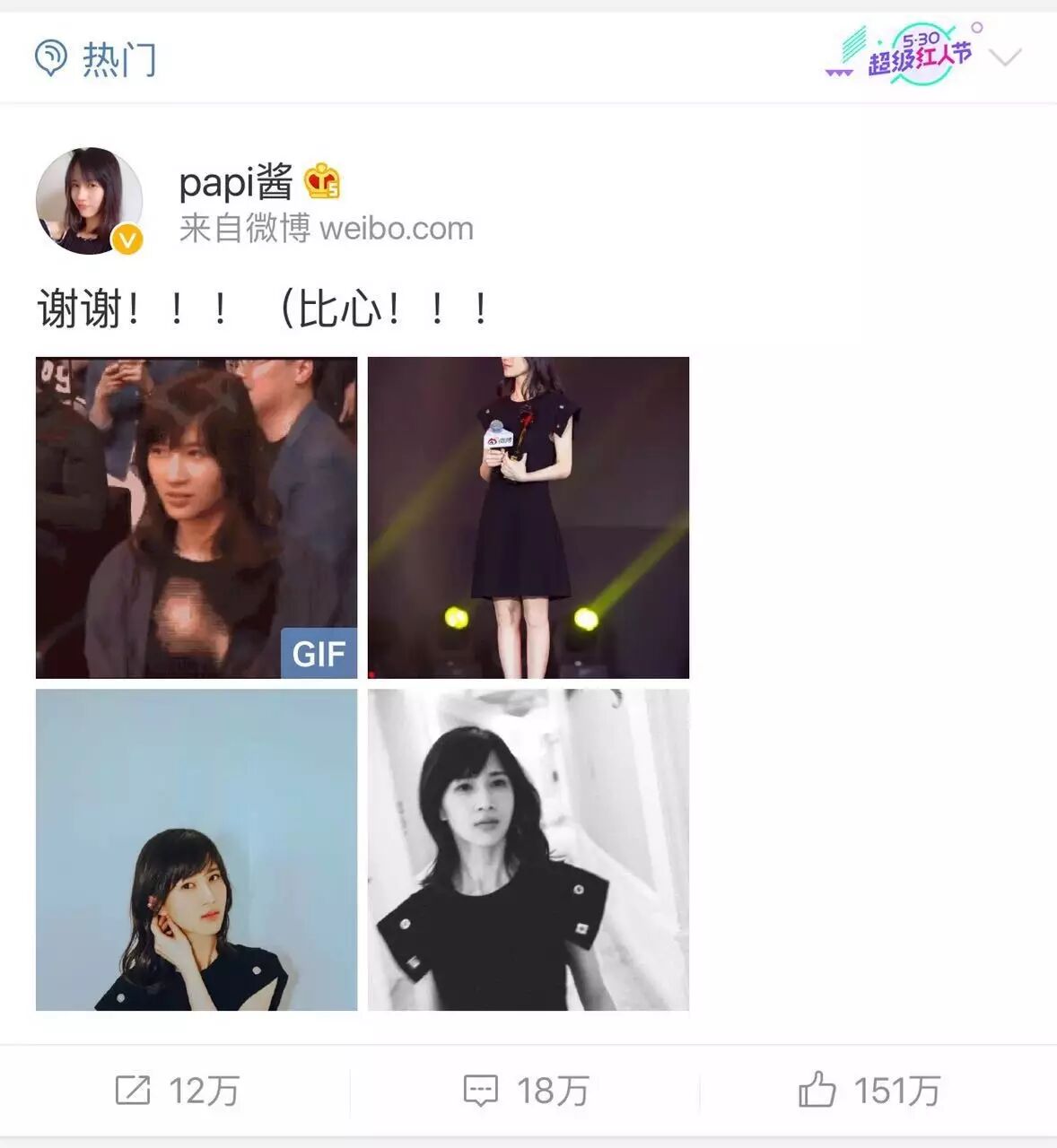Viewport: 1057px width, 1148px height.
Task: Open the 热门 hot topic tag
Action: click(x=96, y=59)
